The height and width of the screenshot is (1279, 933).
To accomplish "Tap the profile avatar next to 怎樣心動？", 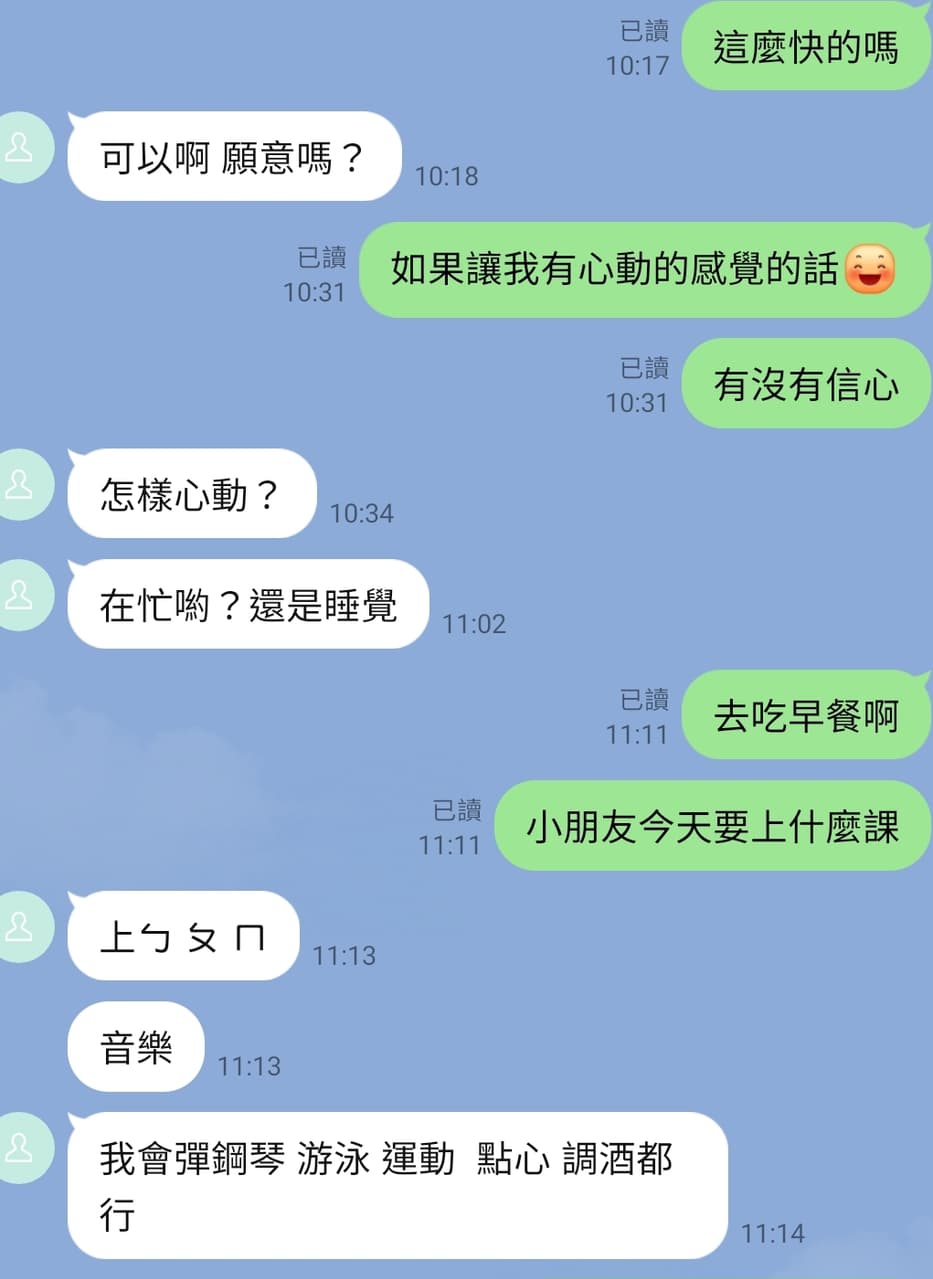I will tap(20, 485).
